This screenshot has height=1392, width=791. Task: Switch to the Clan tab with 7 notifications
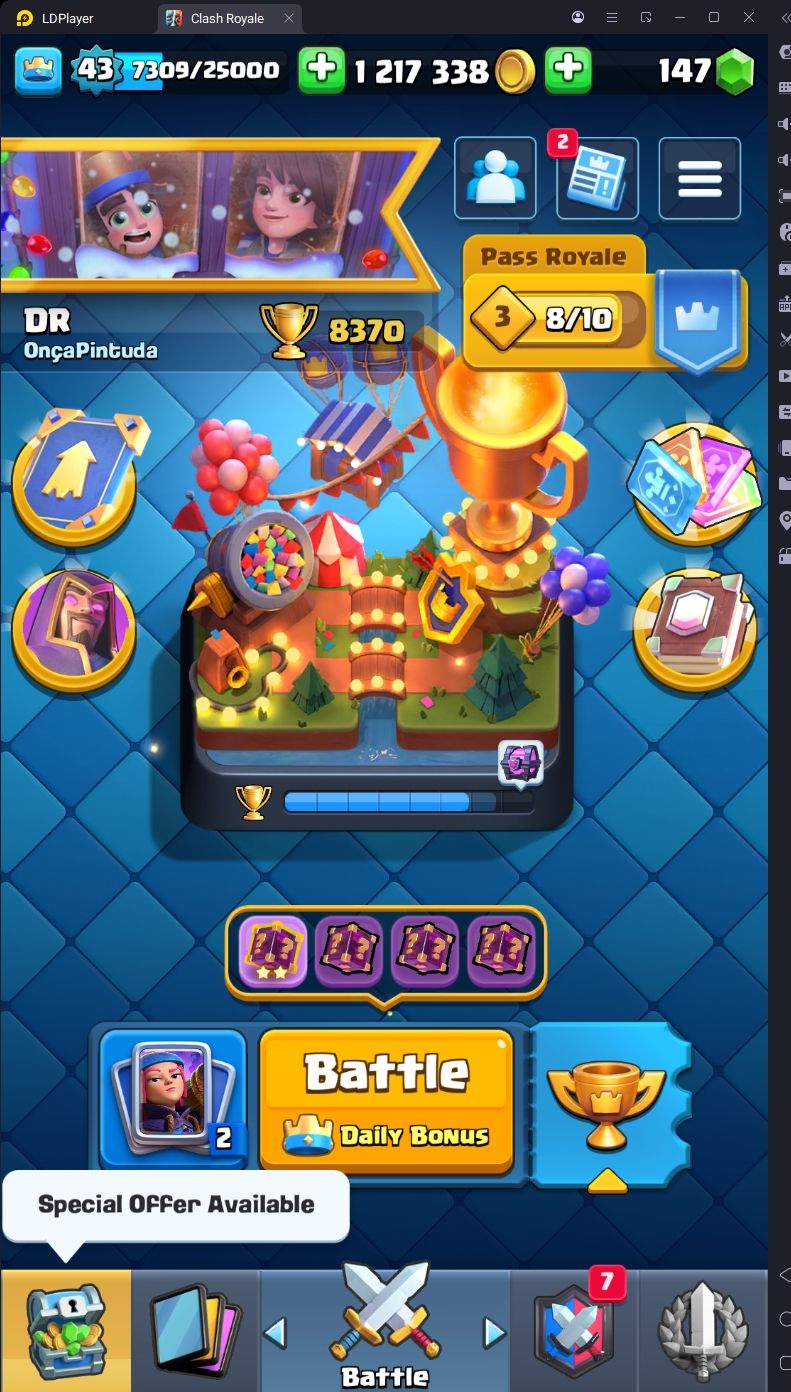(x=572, y=1331)
